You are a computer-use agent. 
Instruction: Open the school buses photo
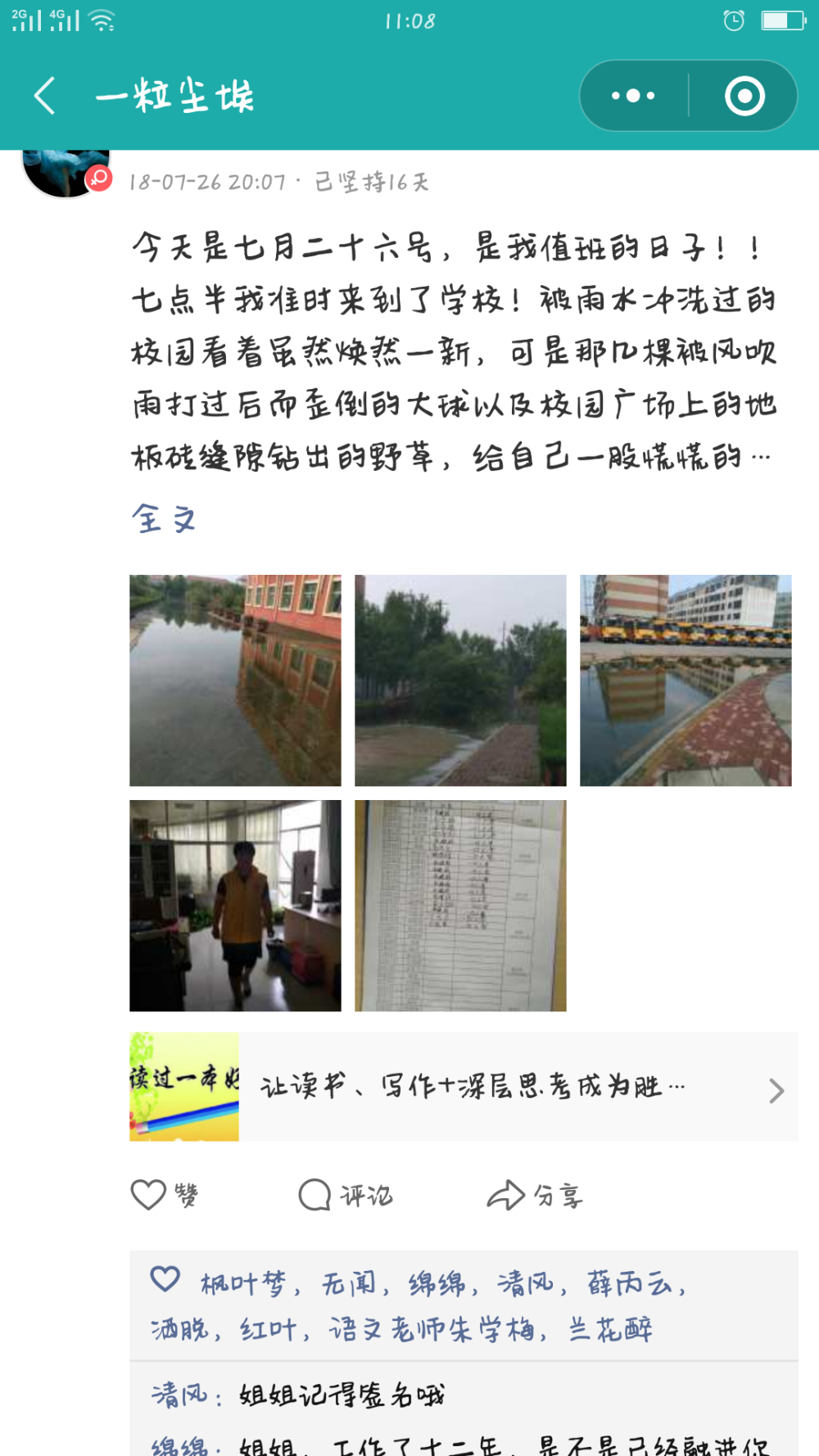(686, 681)
